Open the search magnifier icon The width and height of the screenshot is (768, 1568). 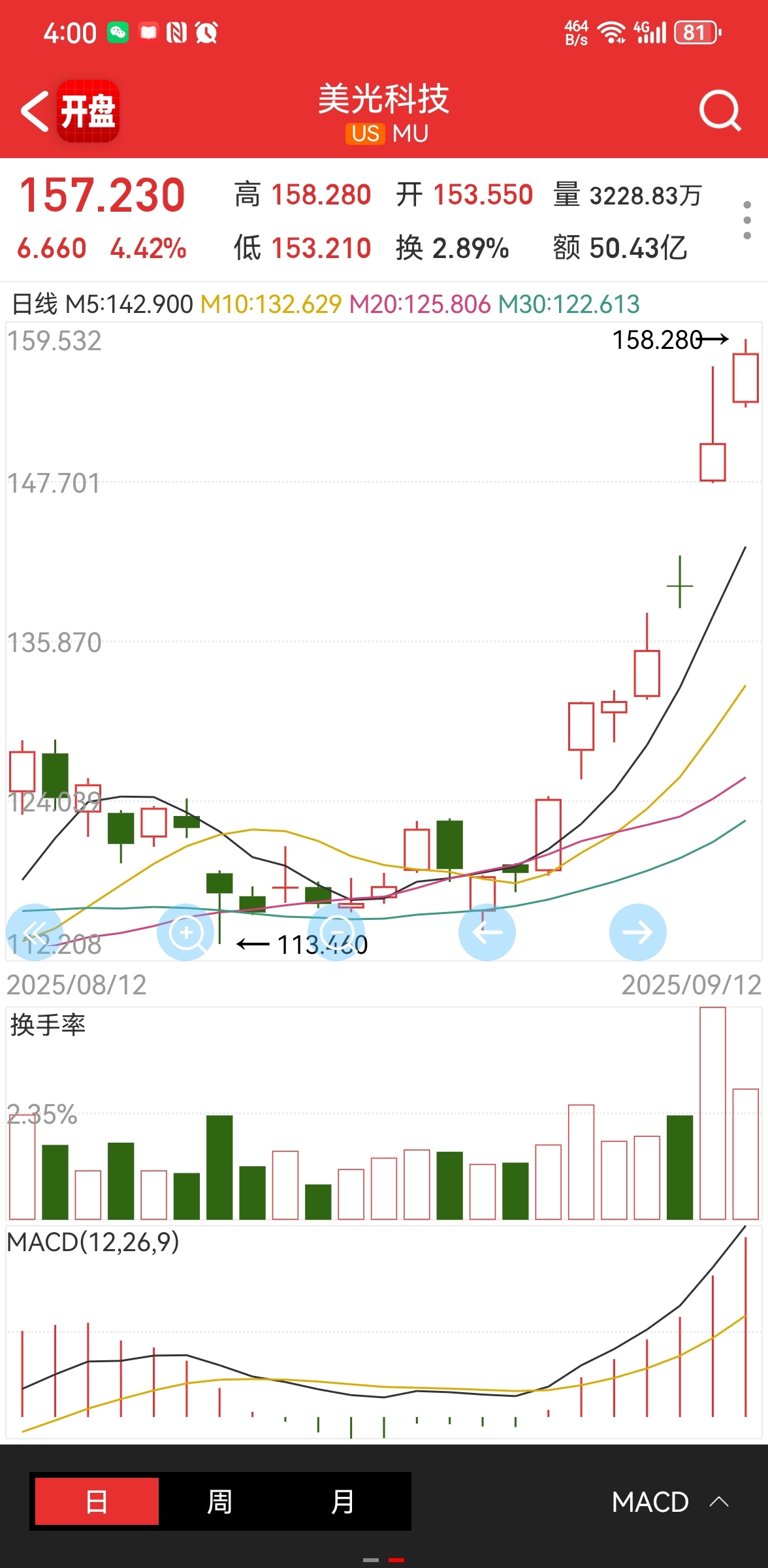(x=720, y=111)
